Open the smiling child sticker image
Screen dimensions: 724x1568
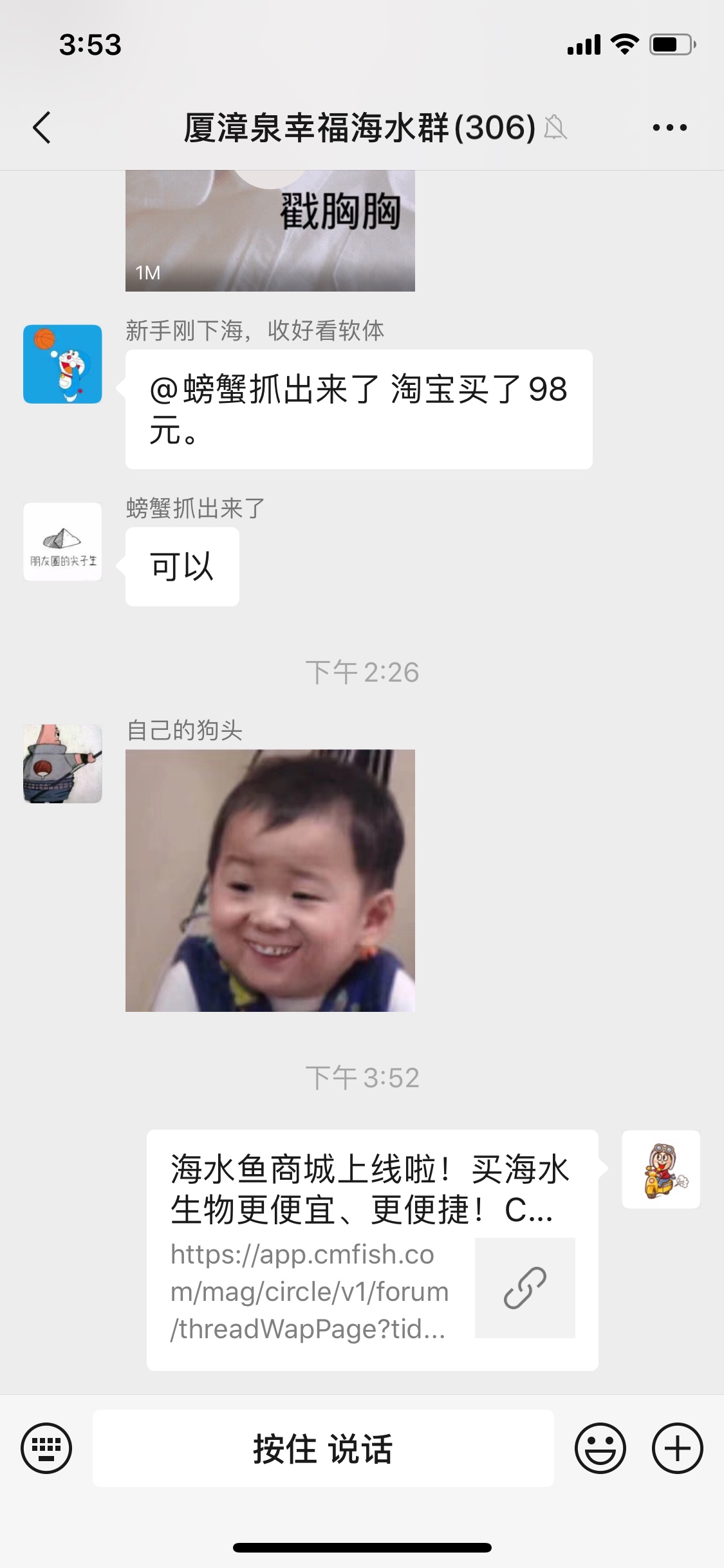pyautogui.click(x=270, y=880)
